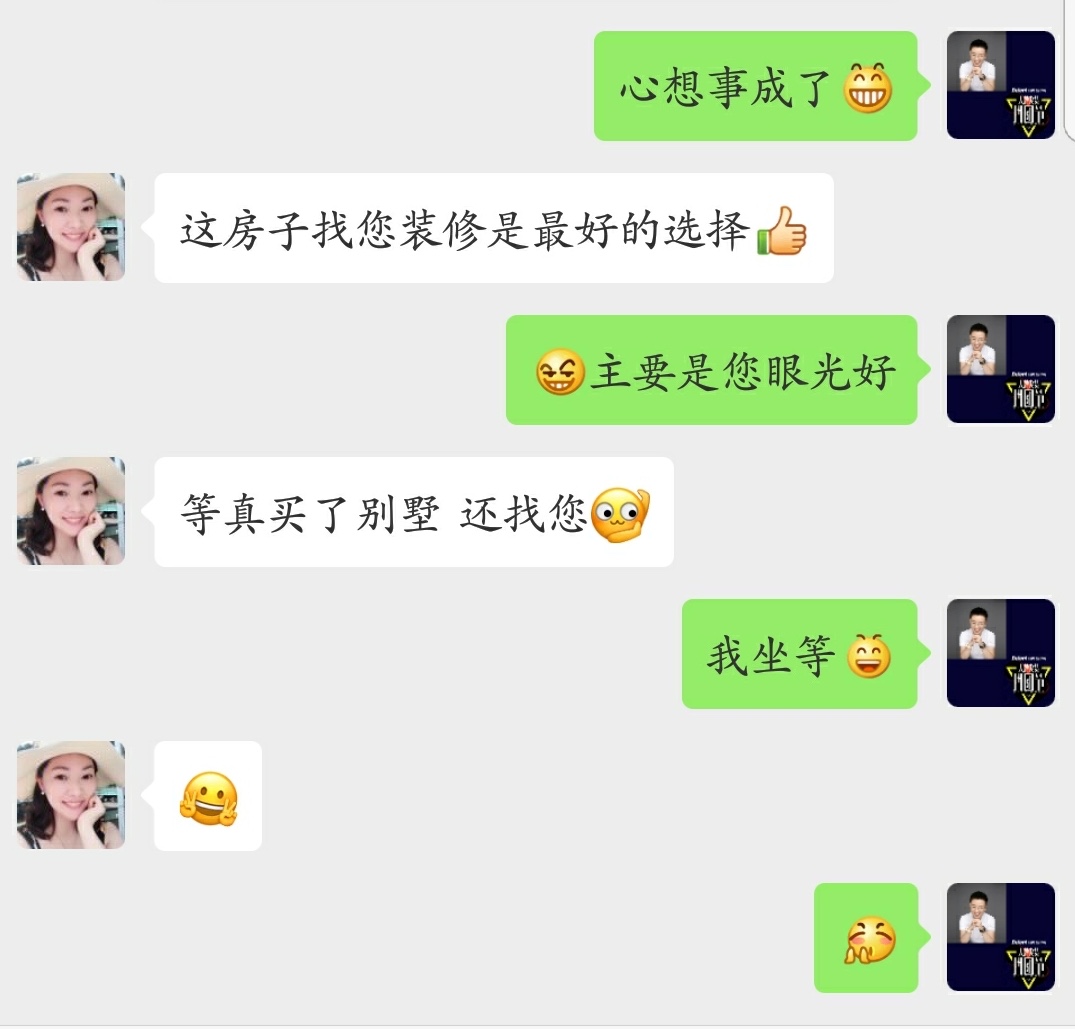
Task: Open the woman's avatar beside 这房子找您装修是最好的选择
Action: (71, 227)
